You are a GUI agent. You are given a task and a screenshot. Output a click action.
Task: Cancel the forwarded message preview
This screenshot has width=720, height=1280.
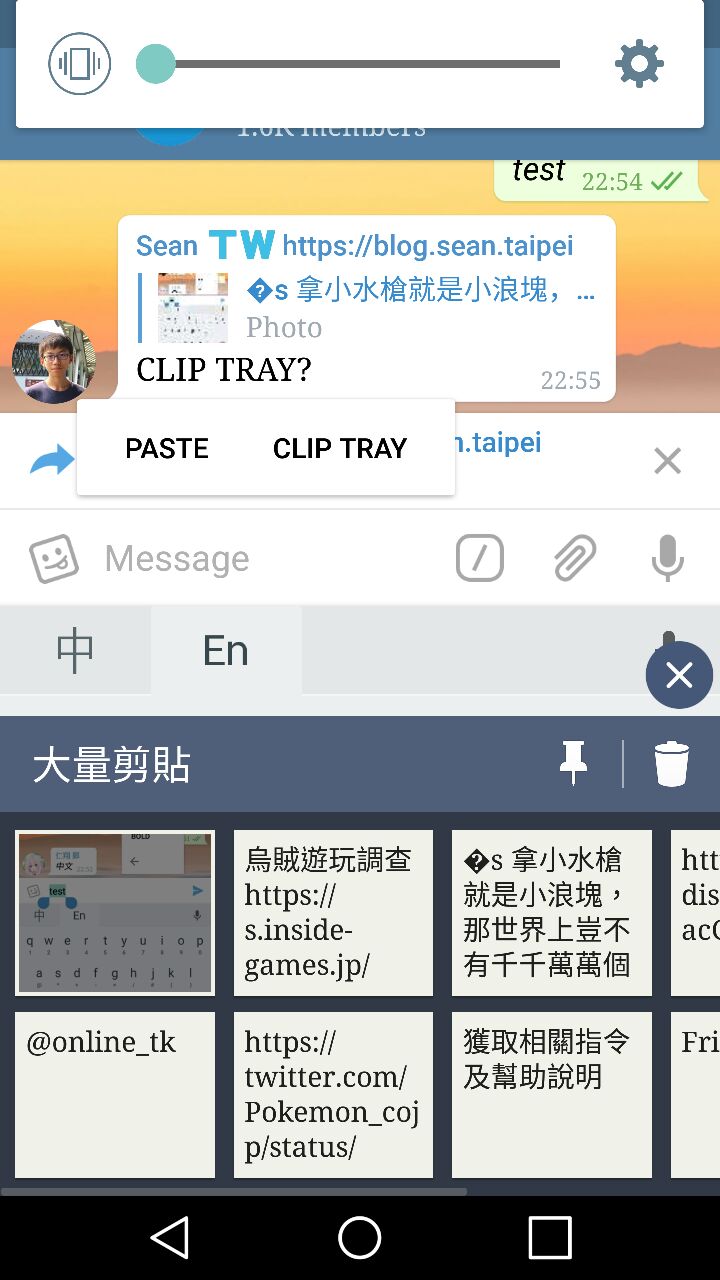[x=667, y=461]
